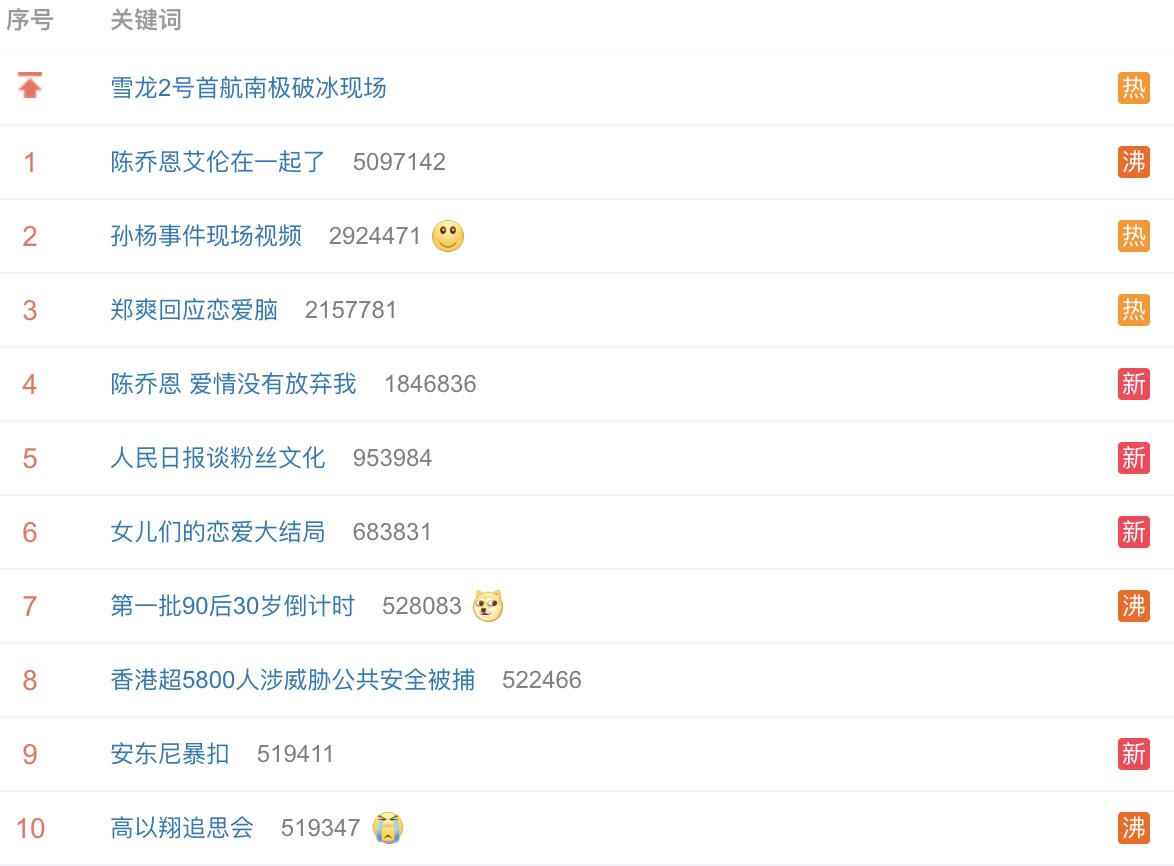Screen dimensions: 1174x866
Task: Open topic 第一批90后30岁倒计时
Action: (x=232, y=606)
